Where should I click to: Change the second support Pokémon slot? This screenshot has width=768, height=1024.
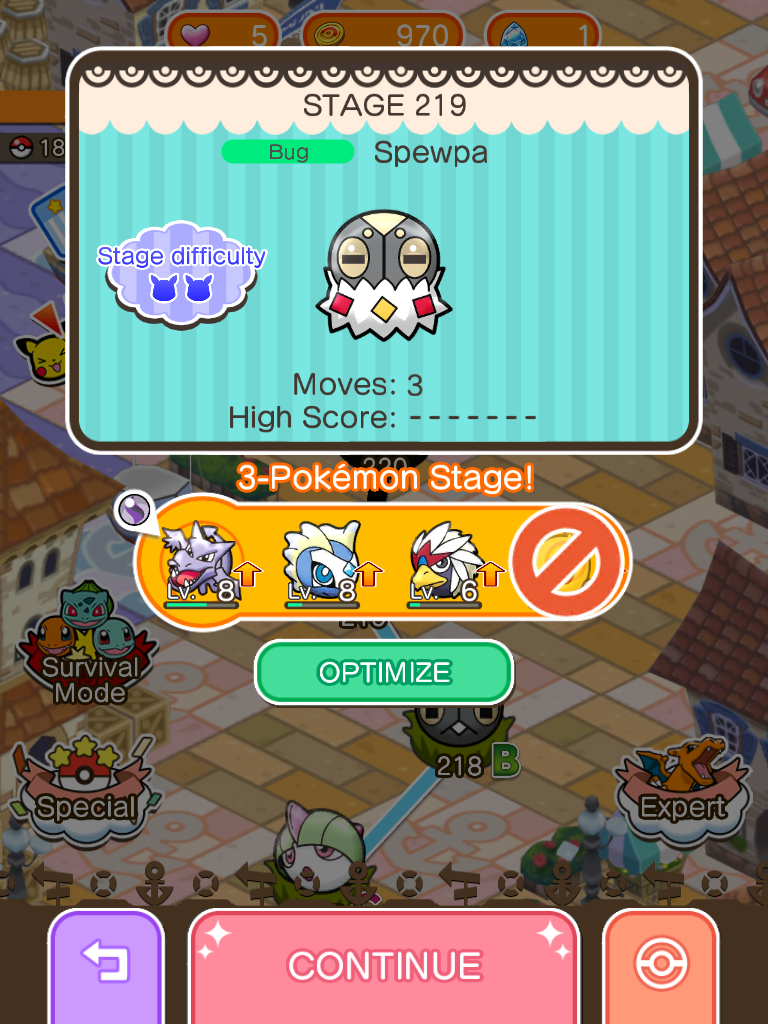322,565
